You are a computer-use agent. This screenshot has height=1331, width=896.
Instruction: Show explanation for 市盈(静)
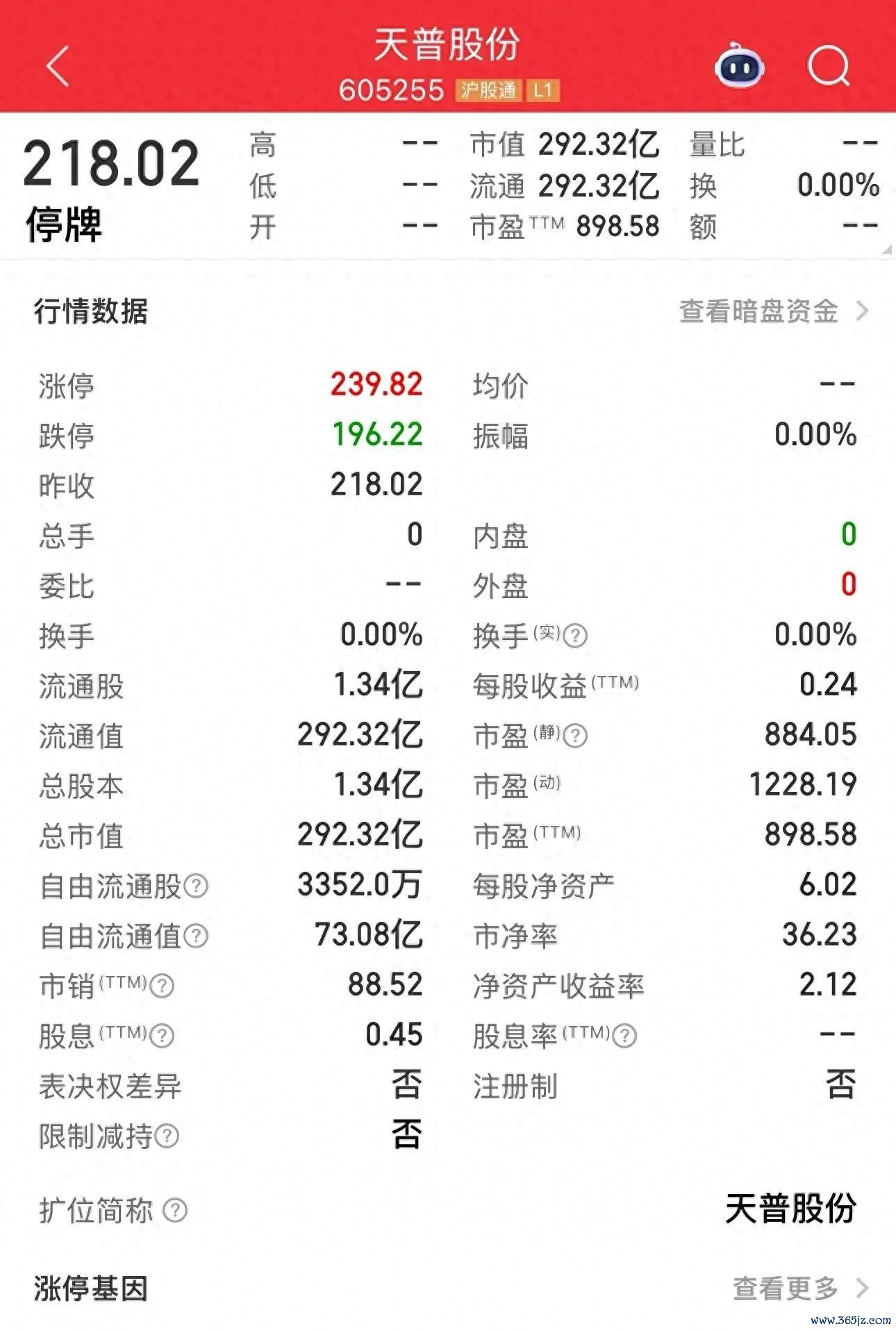576,736
